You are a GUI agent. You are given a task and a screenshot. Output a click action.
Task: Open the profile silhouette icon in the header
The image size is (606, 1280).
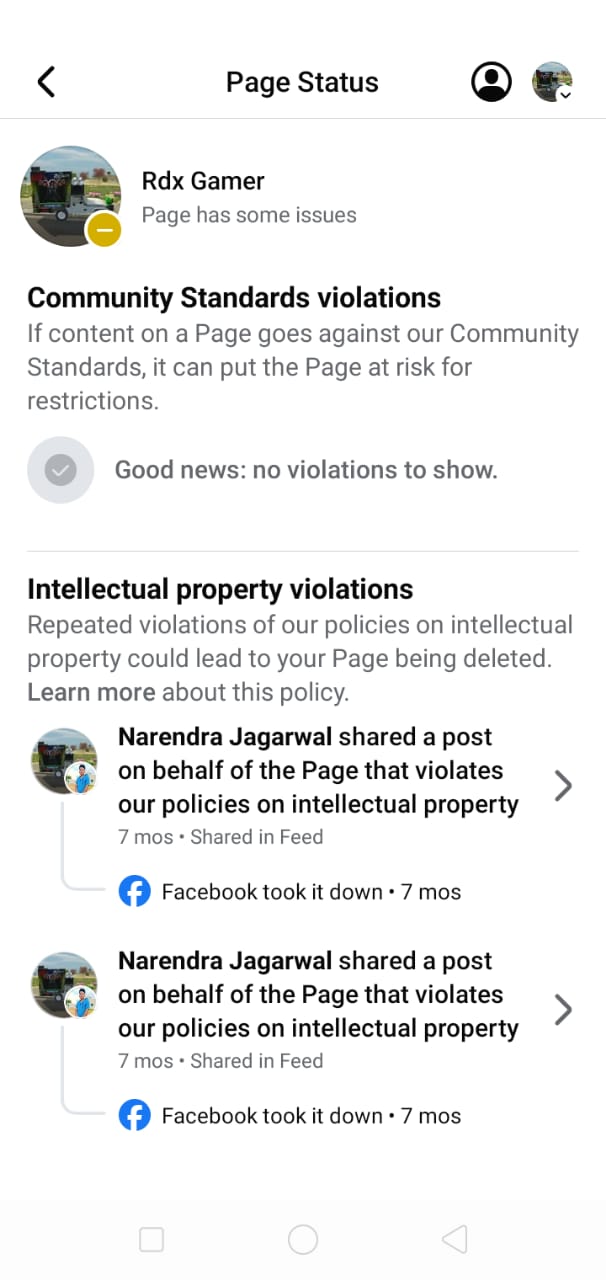[491, 82]
